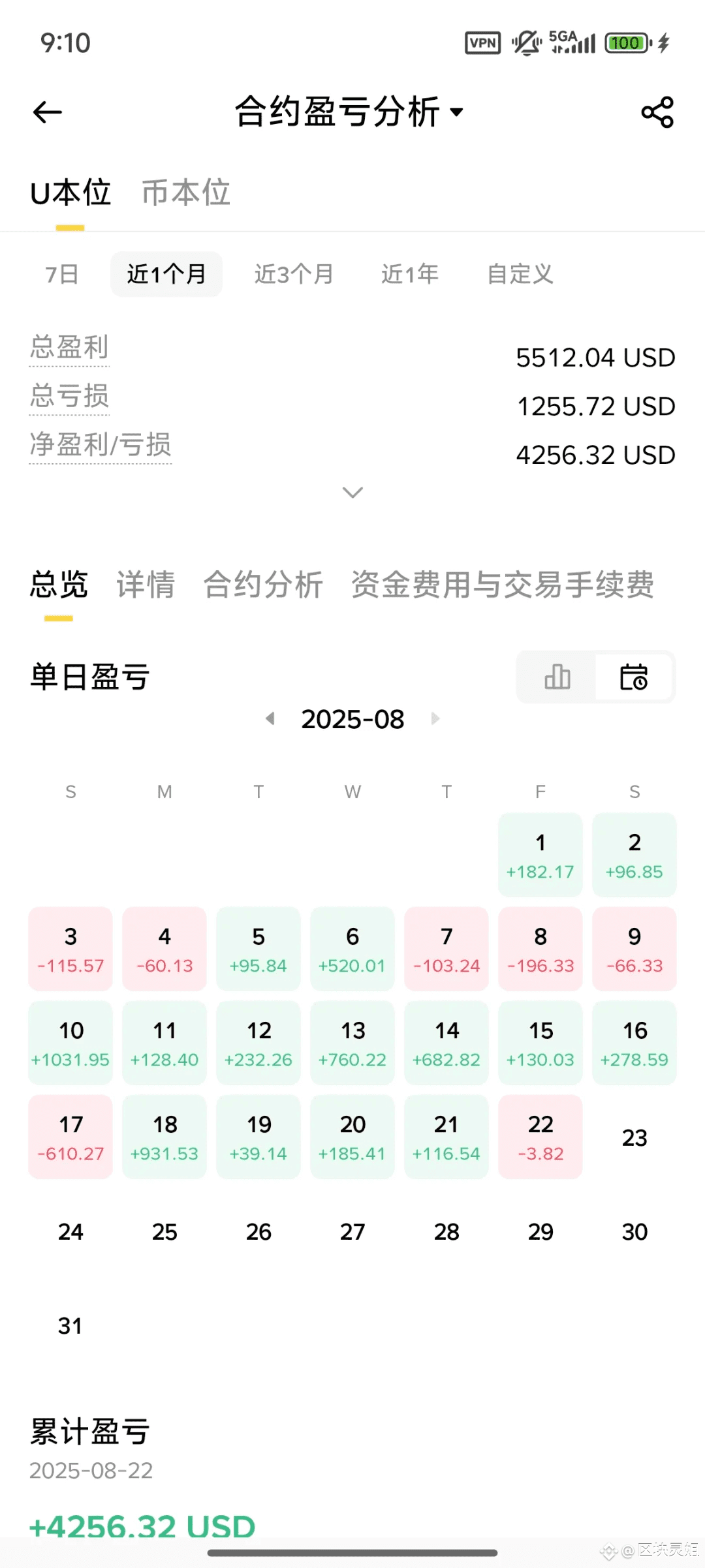Image resolution: width=705 pixels, height=1568 pixels.
Task: Switch to the 币本位 tab
Action: coord(186,193)
